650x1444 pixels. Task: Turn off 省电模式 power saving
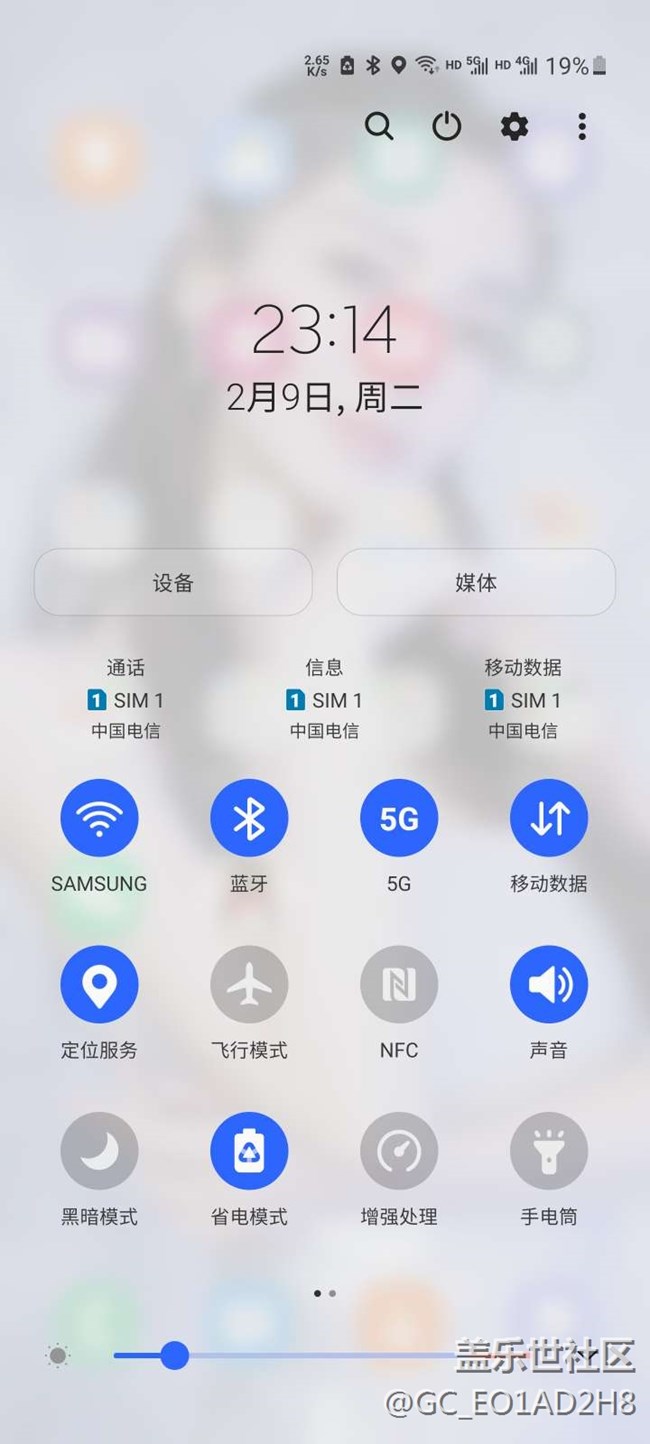pyautogui.click(x=249, y=1152)
